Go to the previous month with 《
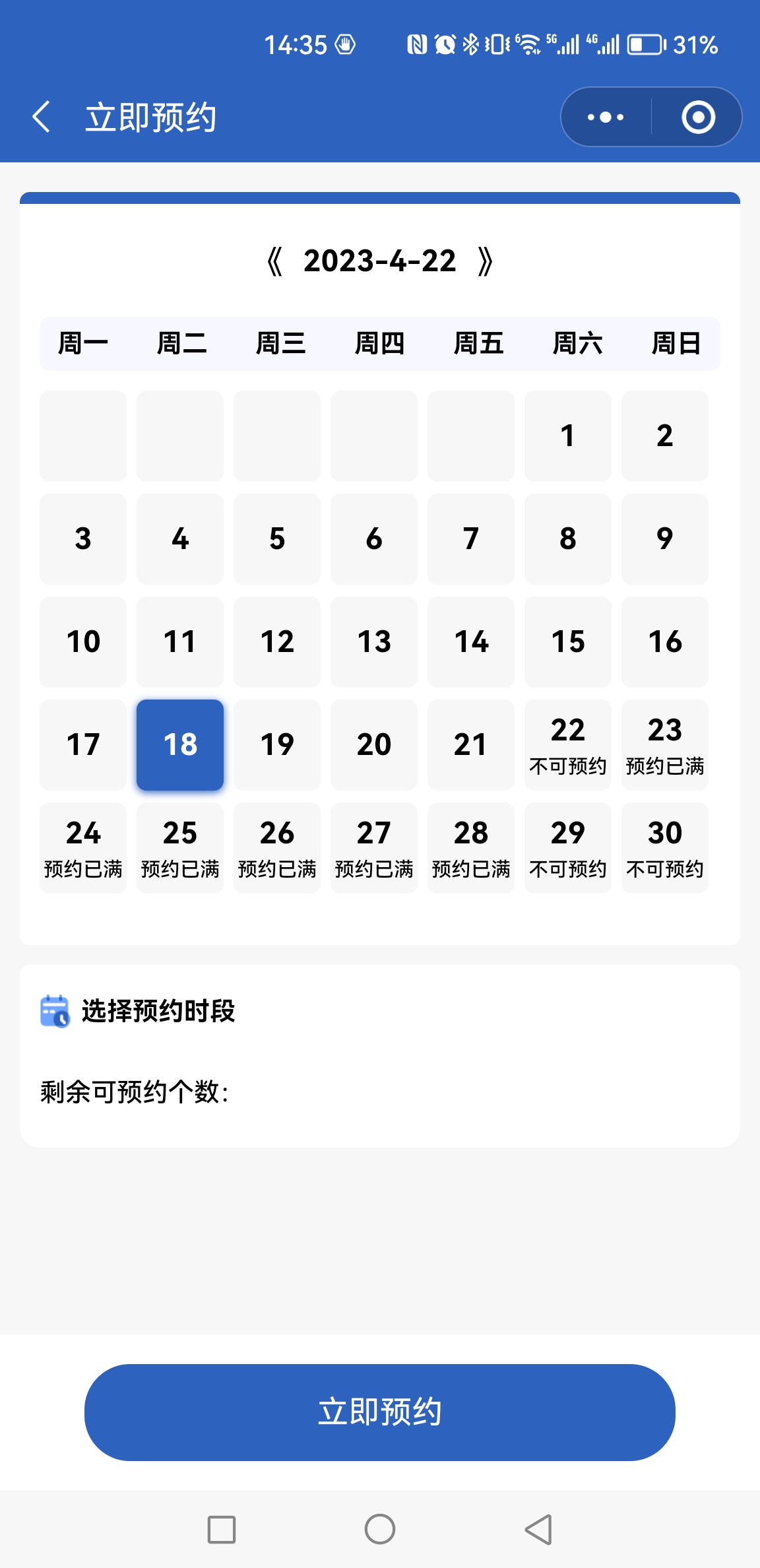760x1568 pixels. 275,261
